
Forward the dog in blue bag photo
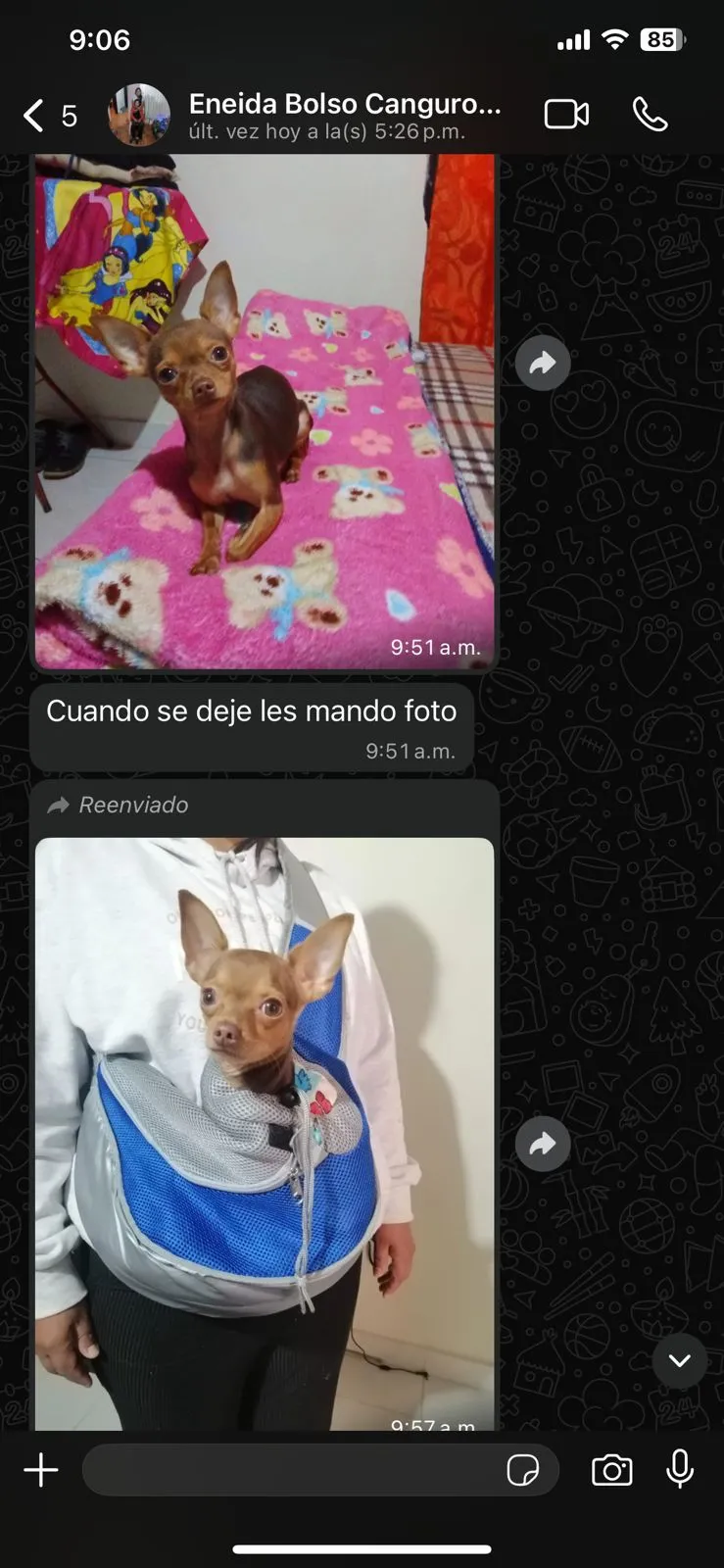tap(543, 1144)
